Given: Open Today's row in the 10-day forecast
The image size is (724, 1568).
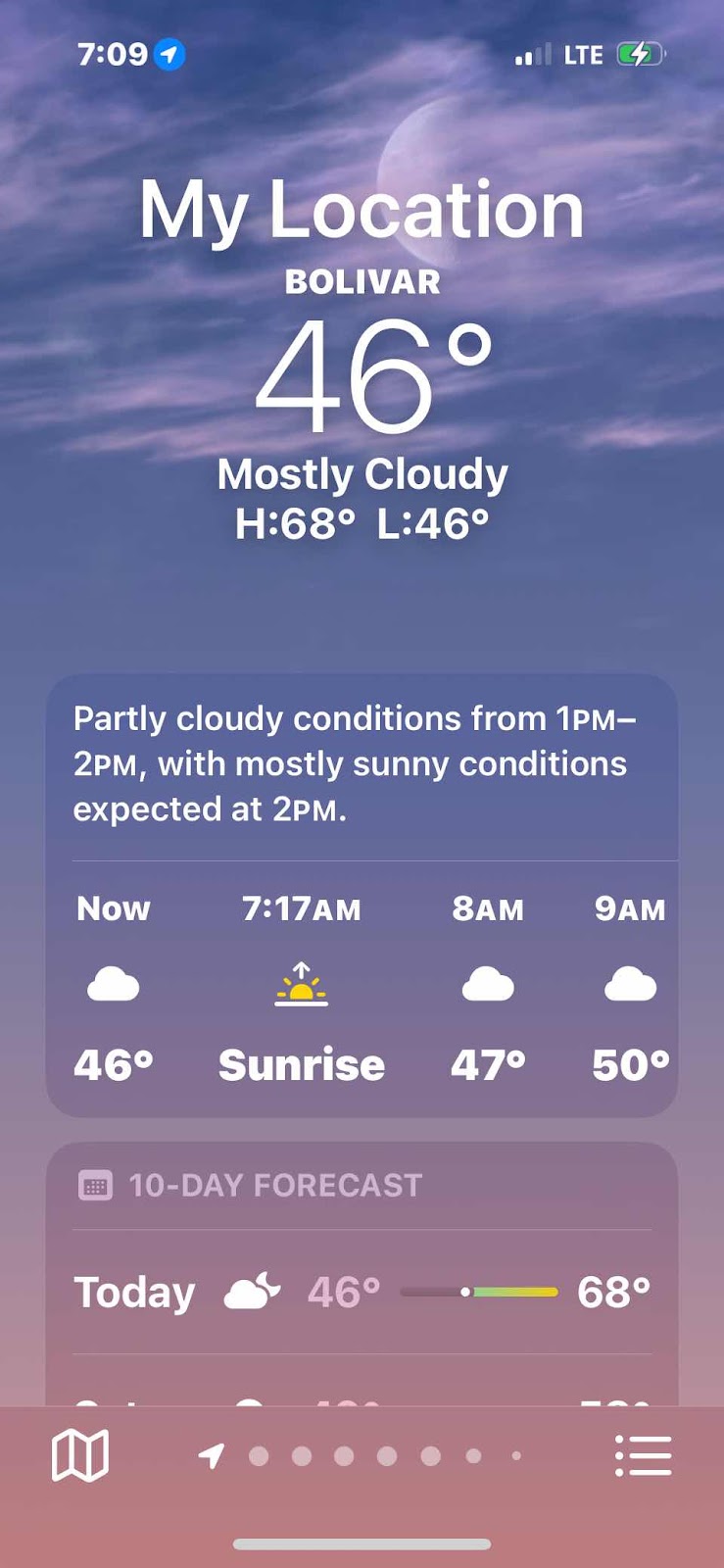Looking at the screenshot, I should click(362, 1292).
